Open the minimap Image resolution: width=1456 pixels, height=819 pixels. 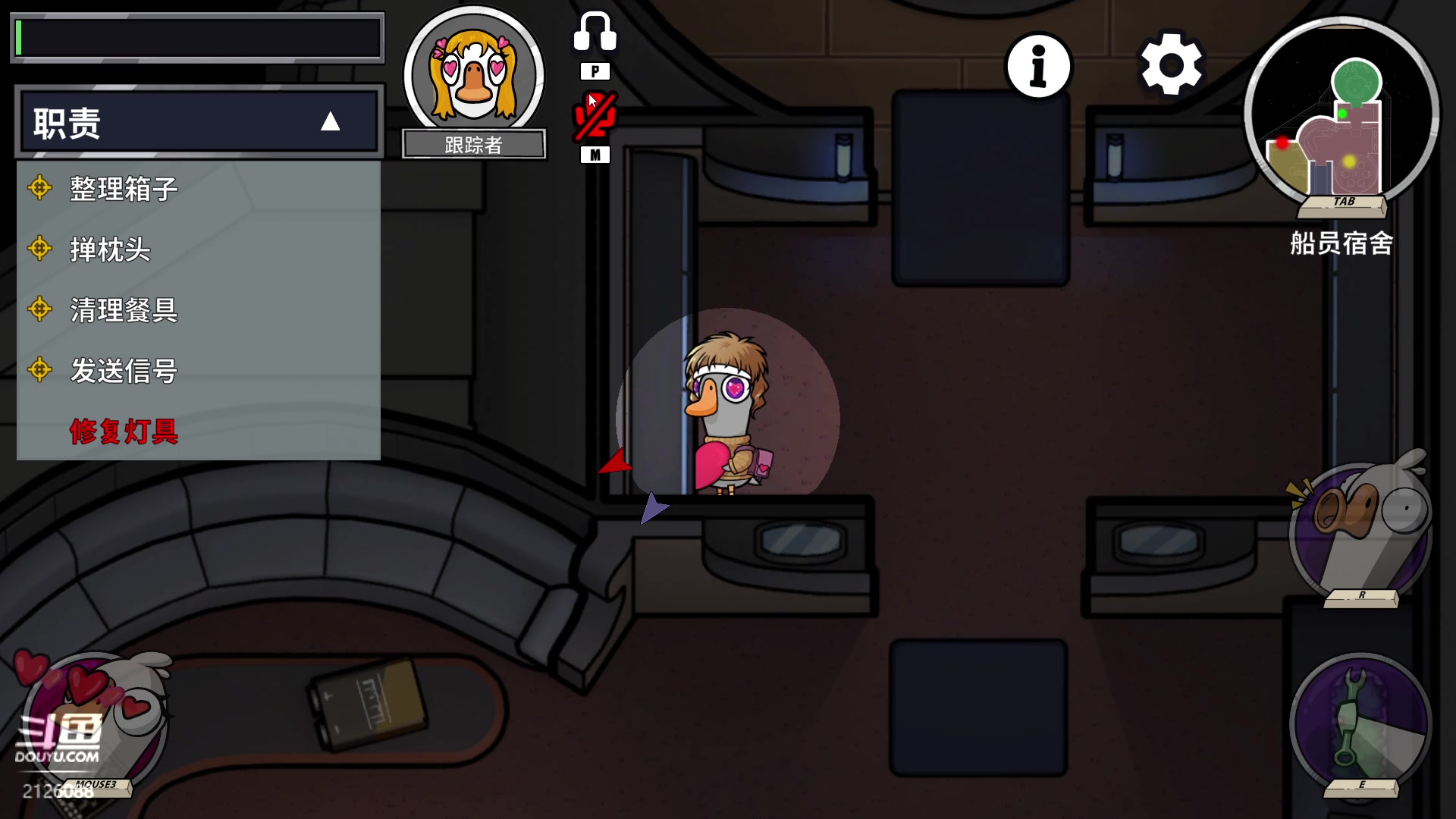click(x=1341, y=114)
